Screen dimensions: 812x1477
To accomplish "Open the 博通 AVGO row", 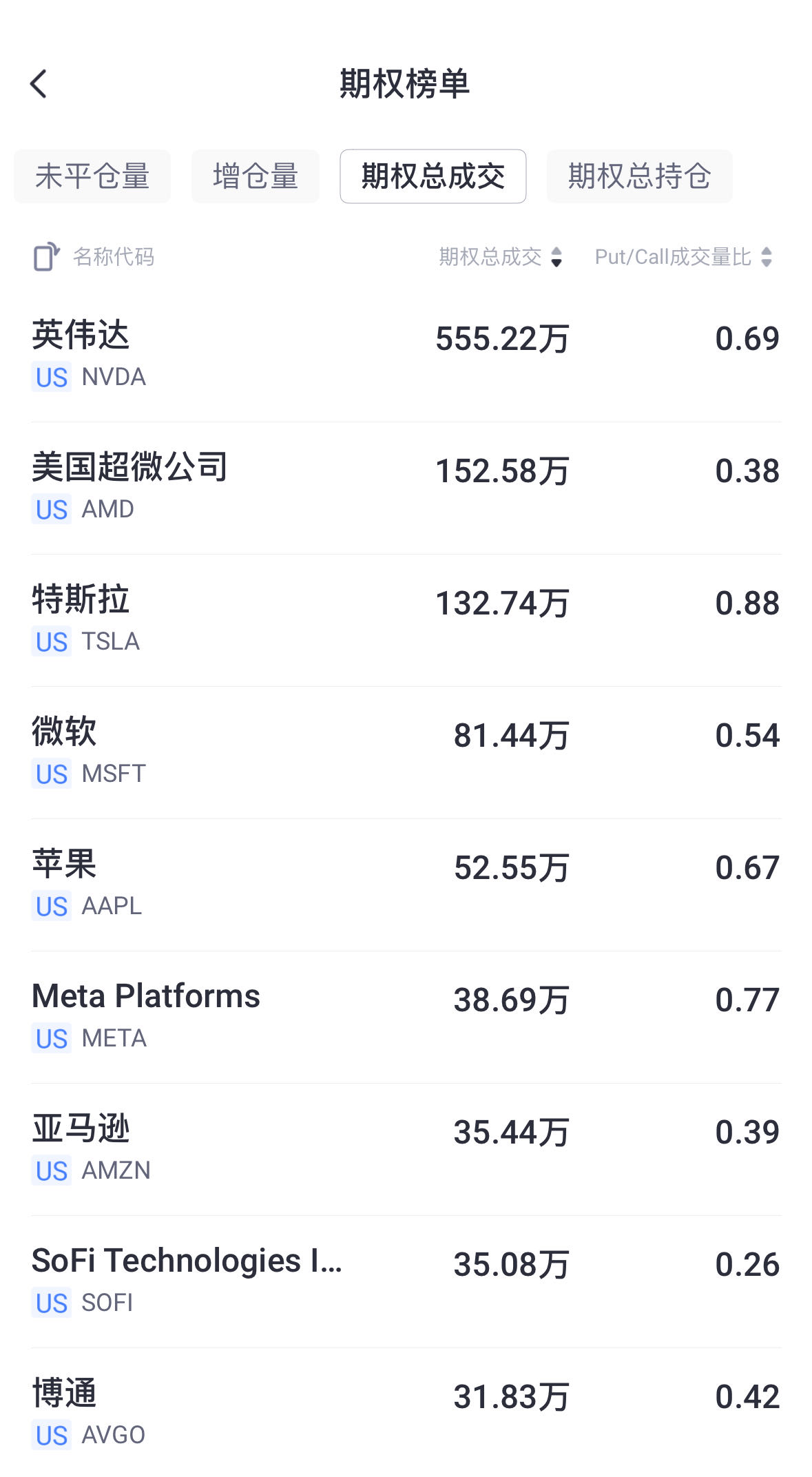I will (406, 1412).
